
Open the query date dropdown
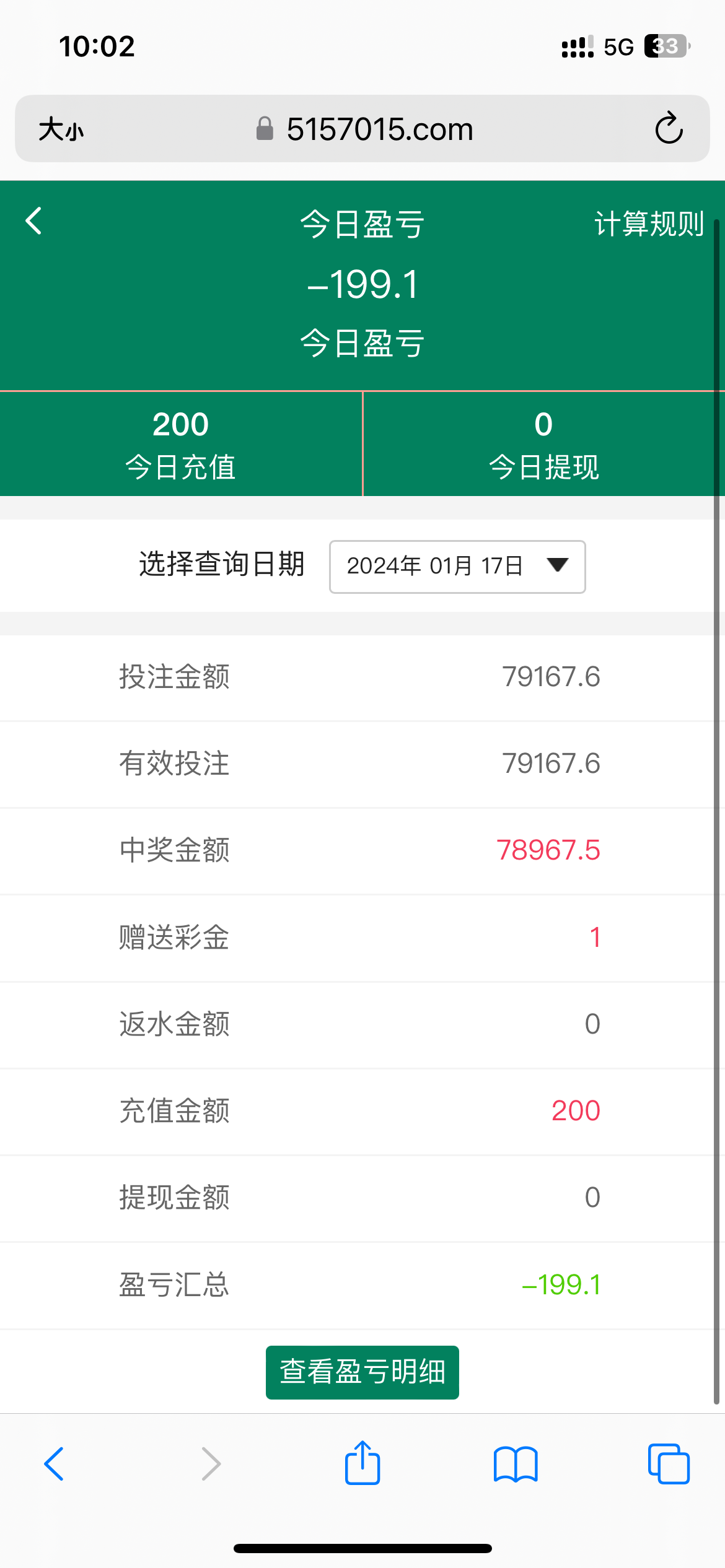(457, 567)
